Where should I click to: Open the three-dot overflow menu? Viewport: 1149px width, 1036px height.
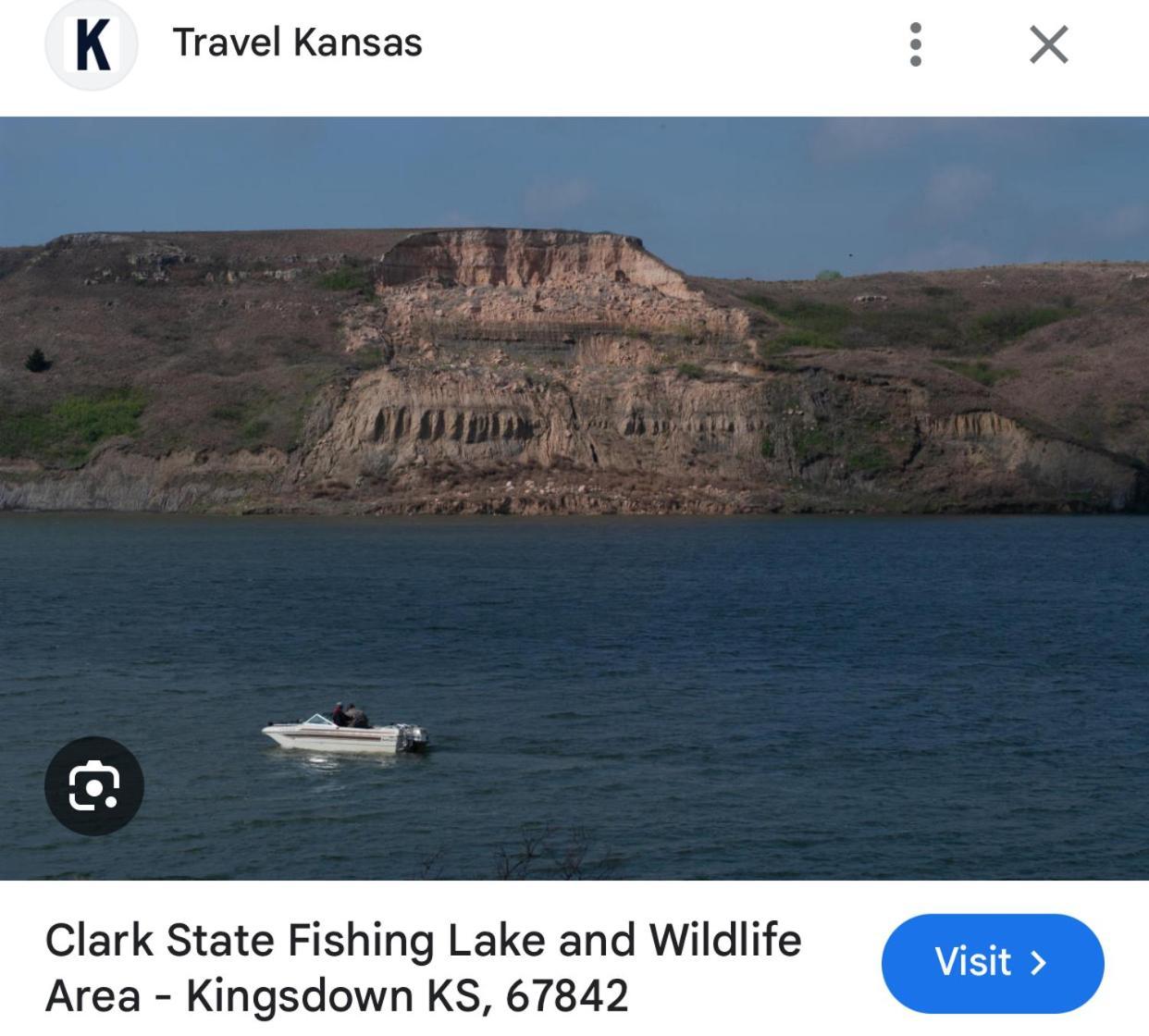pos(915,44)
